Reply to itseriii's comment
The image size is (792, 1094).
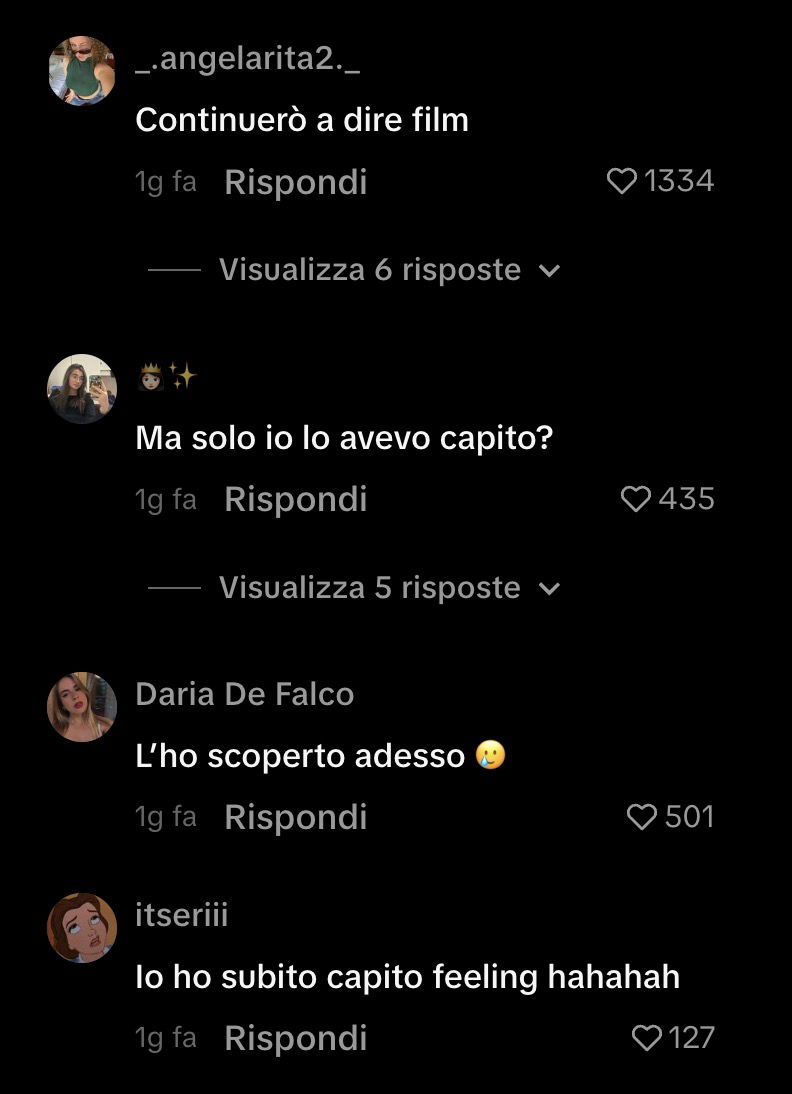coord(295,1038)
